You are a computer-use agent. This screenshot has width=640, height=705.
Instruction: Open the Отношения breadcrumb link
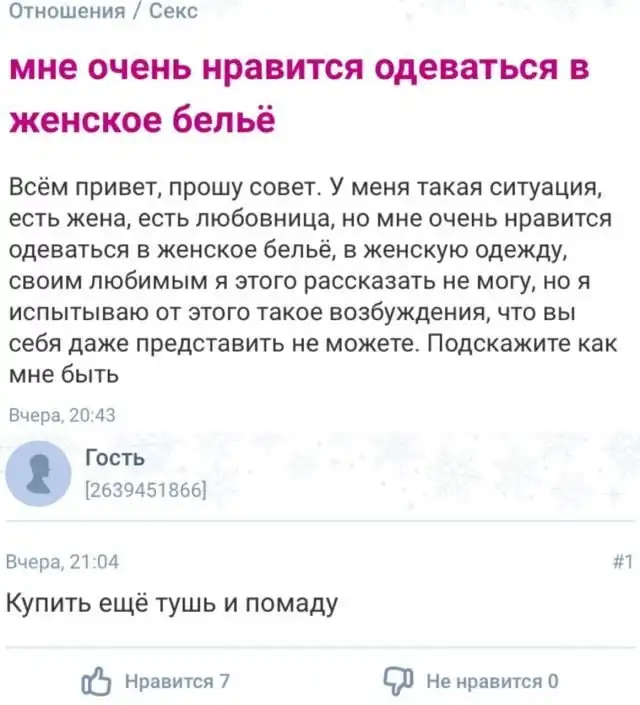pos(66,11)
